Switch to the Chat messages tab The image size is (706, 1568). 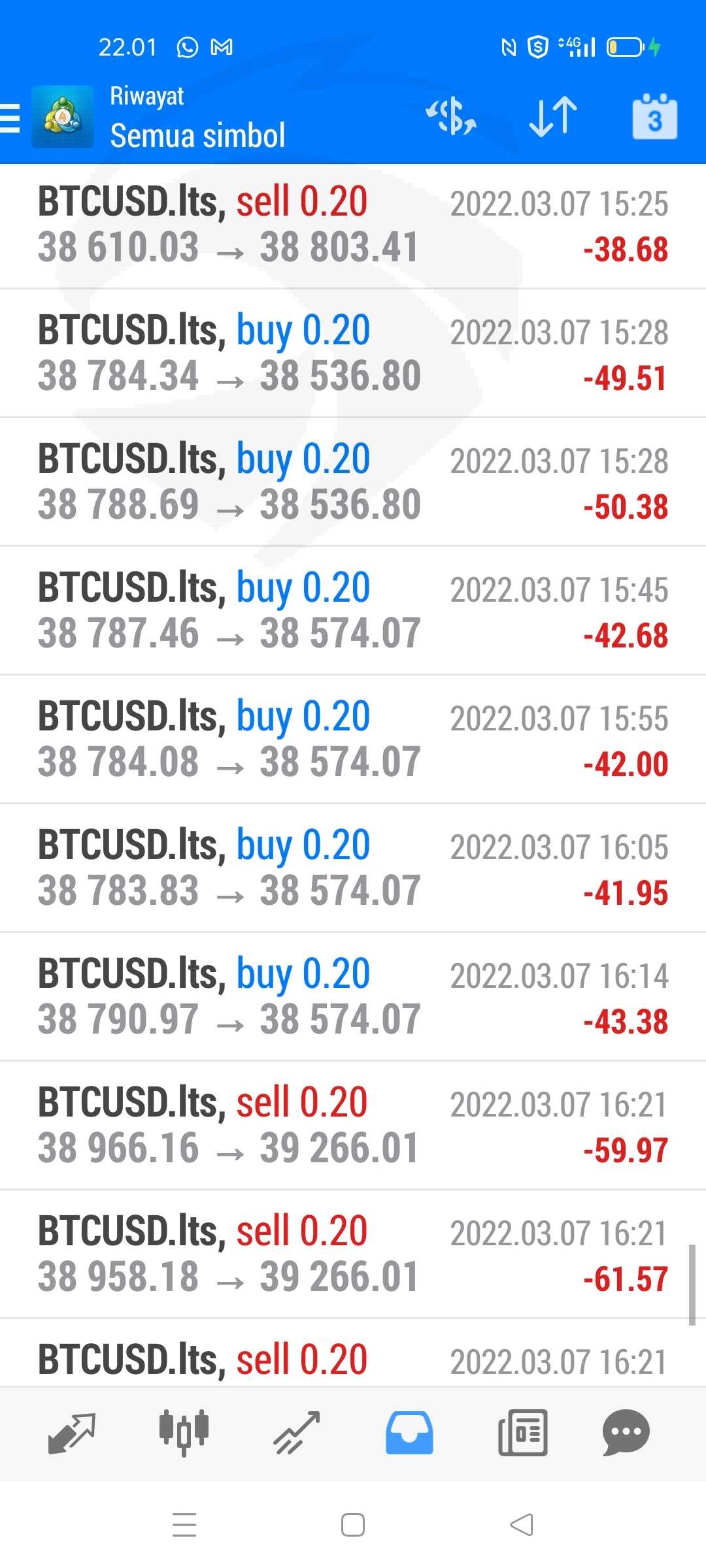pos(626,1433)
